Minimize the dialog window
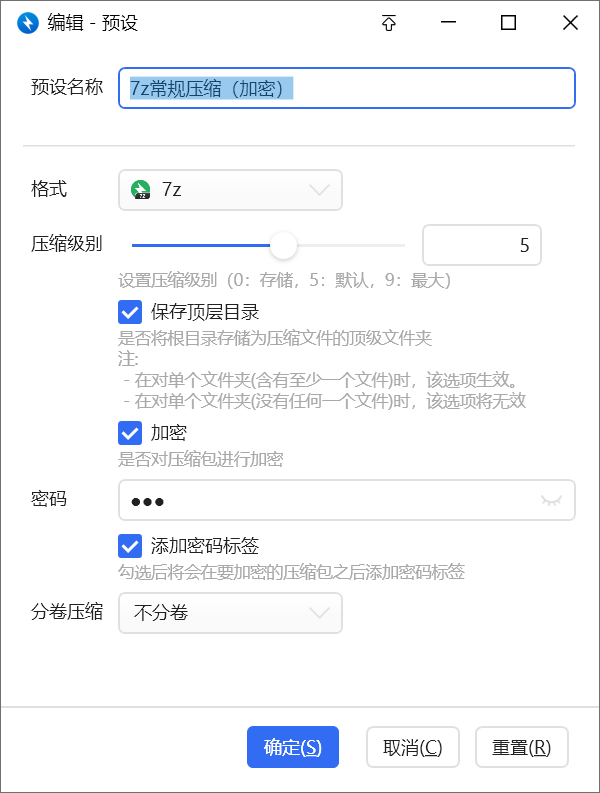The height and width of the screenshot is (793, 600). coord(447,23)
